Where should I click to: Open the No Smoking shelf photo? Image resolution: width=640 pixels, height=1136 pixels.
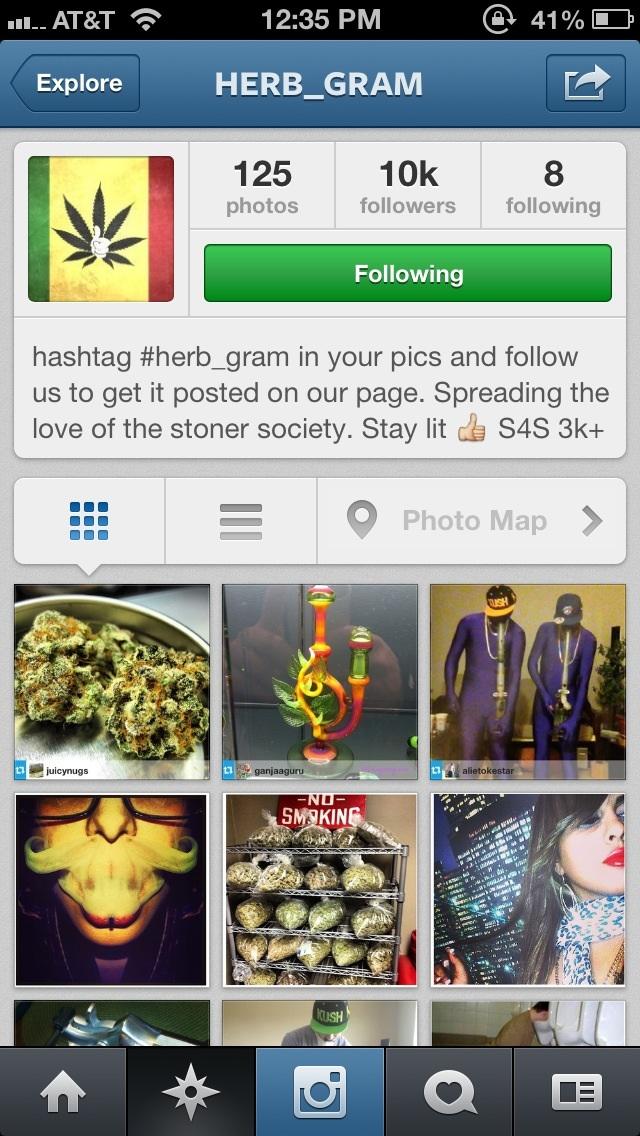[x=320, y=890]
